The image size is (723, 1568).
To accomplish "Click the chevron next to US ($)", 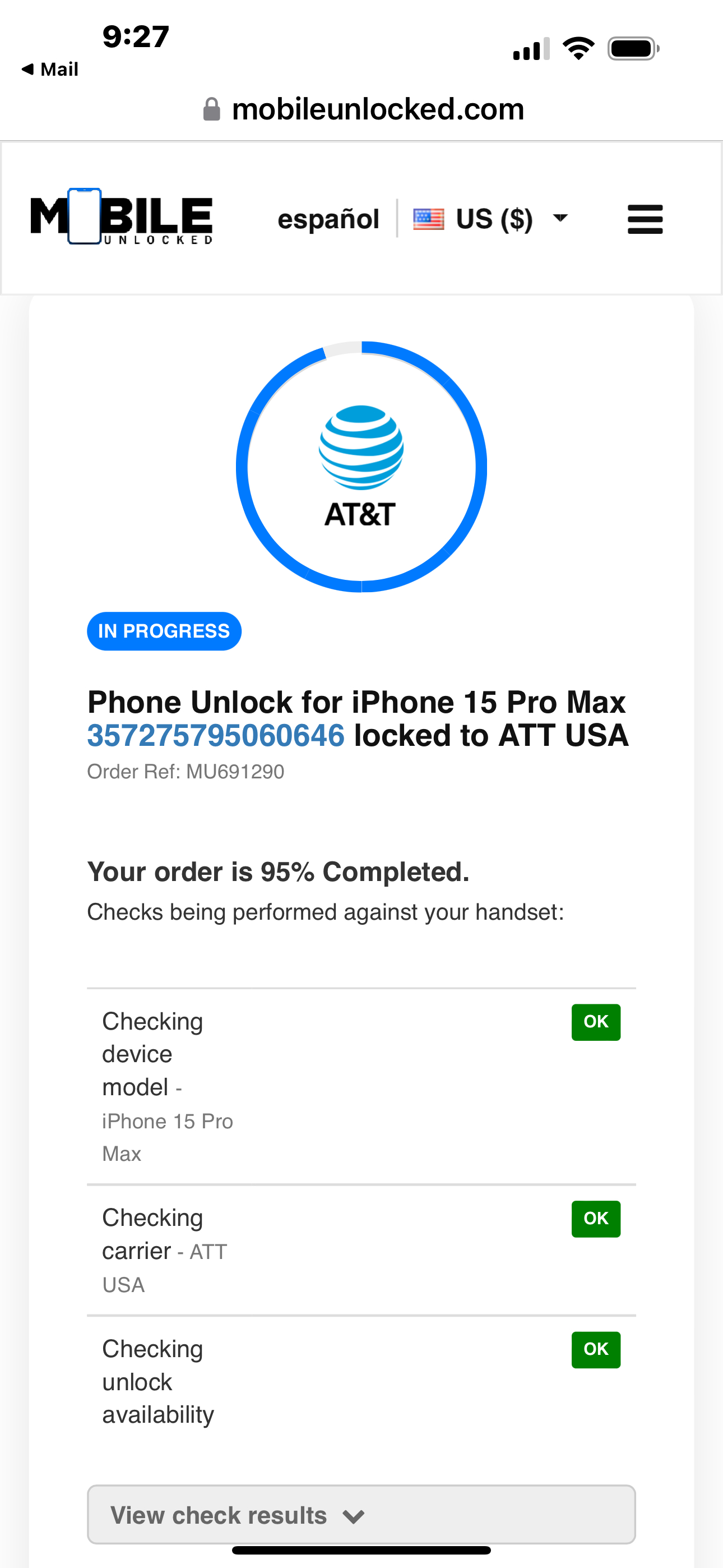I will 560,218.
